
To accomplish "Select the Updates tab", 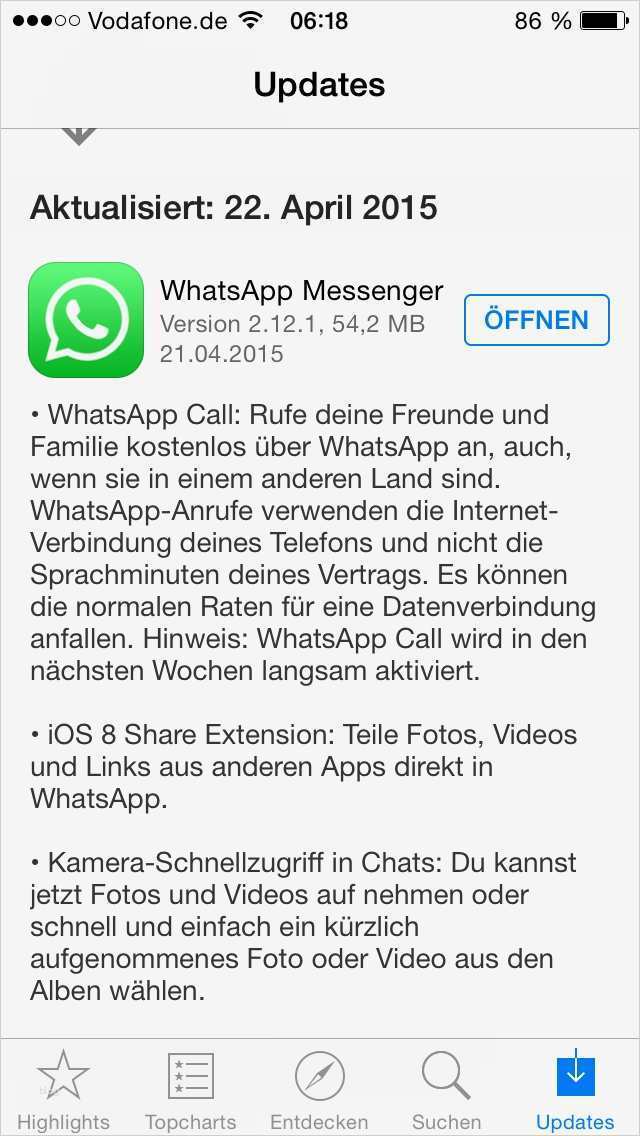I will [575, 1088].
